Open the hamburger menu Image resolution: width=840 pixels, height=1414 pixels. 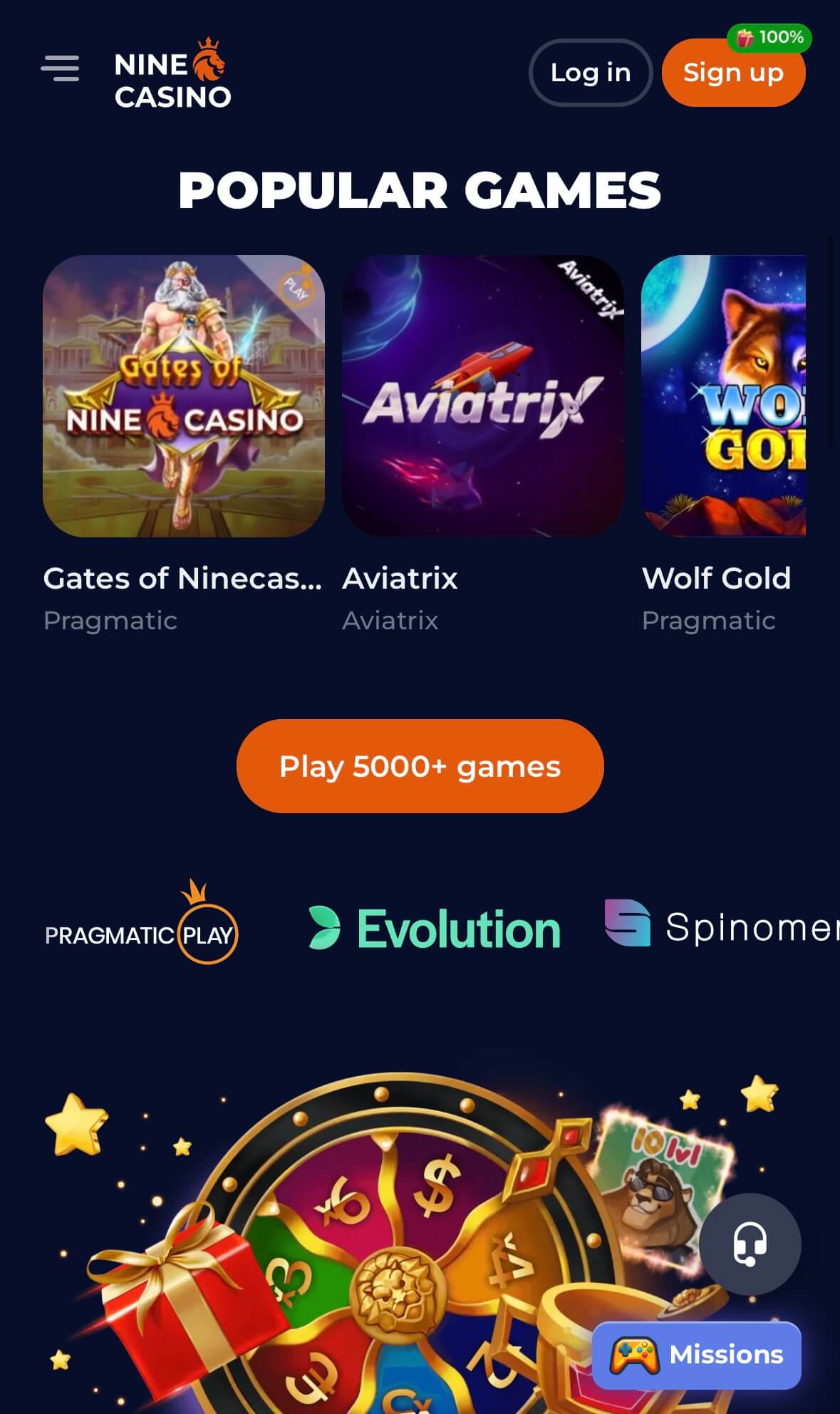pos(61,68)
